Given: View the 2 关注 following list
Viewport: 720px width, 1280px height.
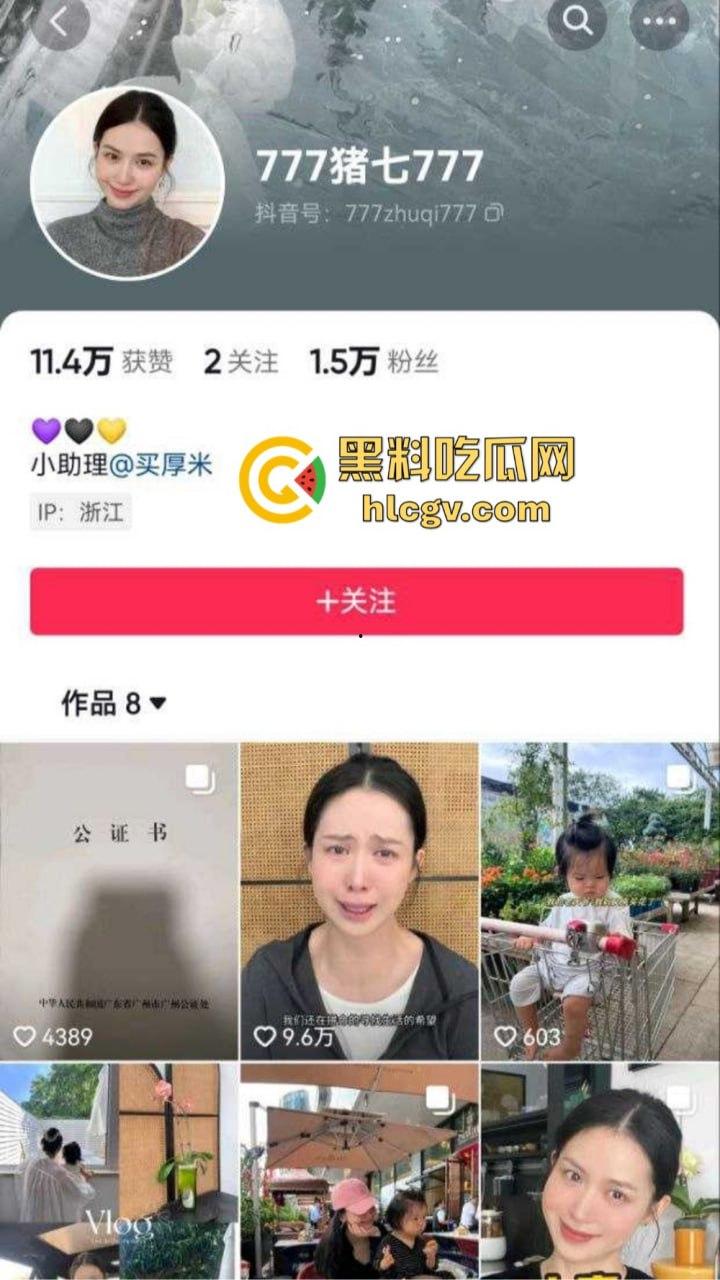Looking at the screenshot, I should tap(241, 362).
